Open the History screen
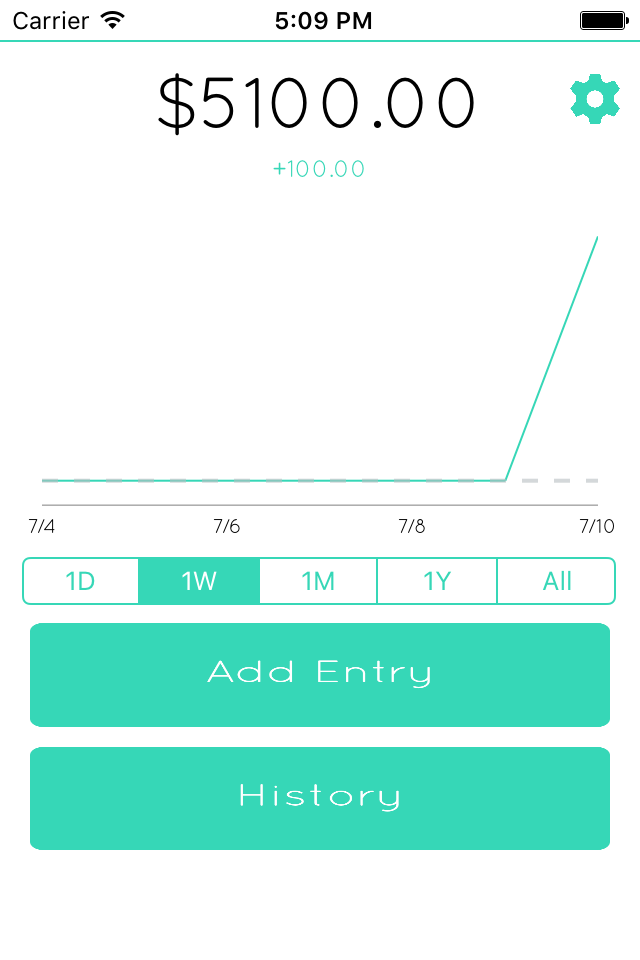This screenshot has height=960, width=640. [320, 798]
